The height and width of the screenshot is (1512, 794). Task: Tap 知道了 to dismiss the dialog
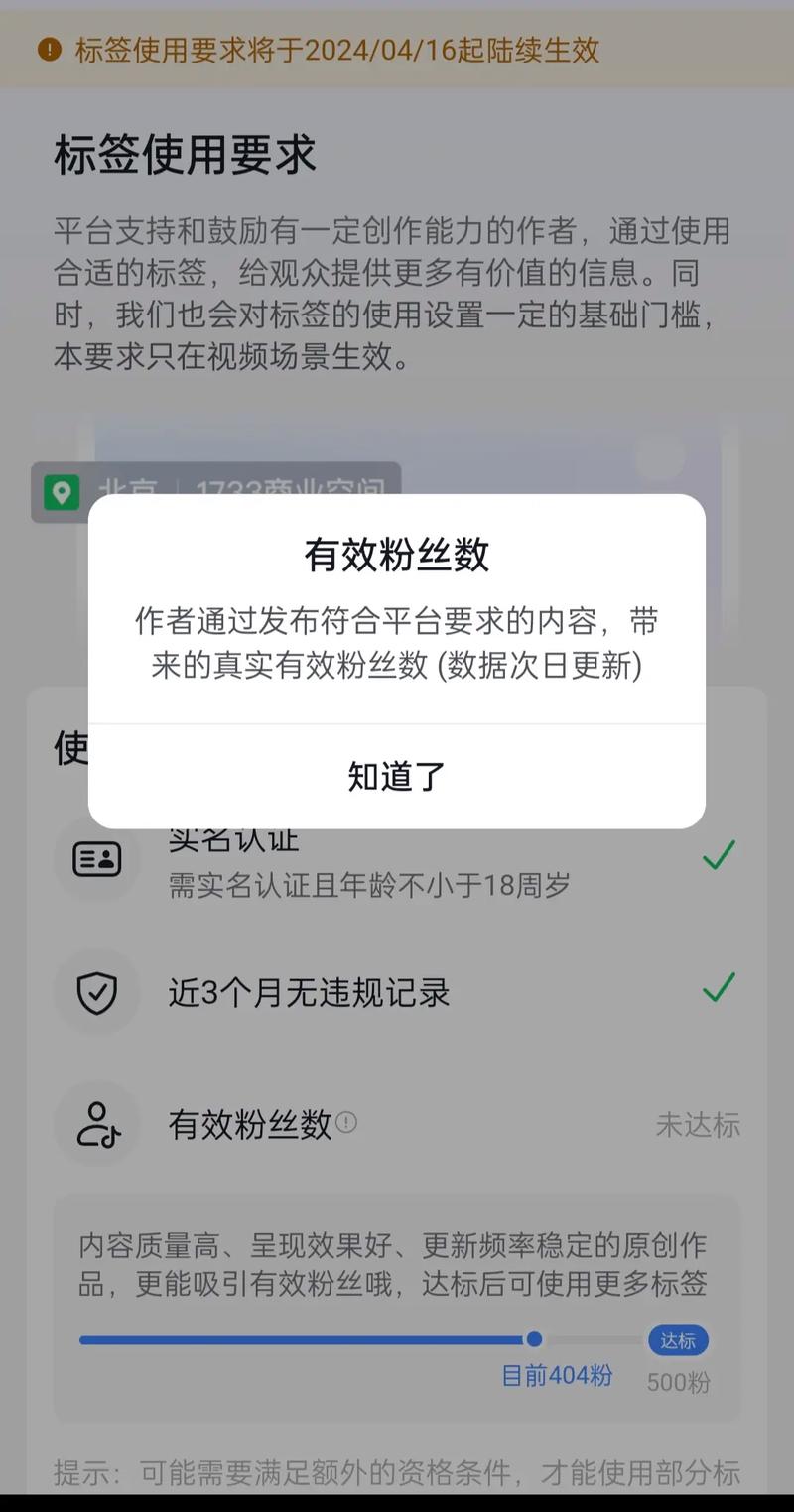tap(396, 777)
